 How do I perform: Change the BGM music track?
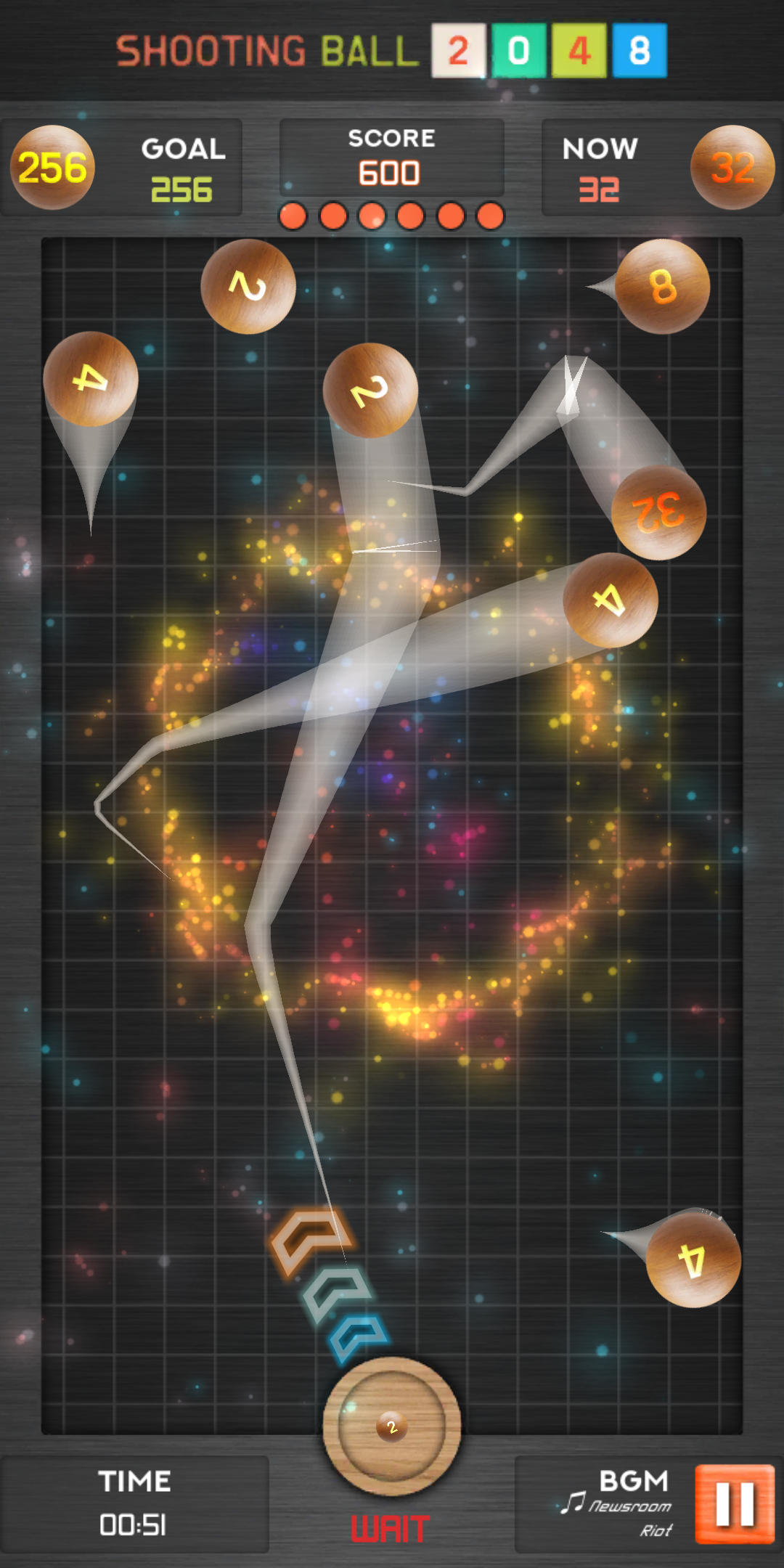[617, 1504]
